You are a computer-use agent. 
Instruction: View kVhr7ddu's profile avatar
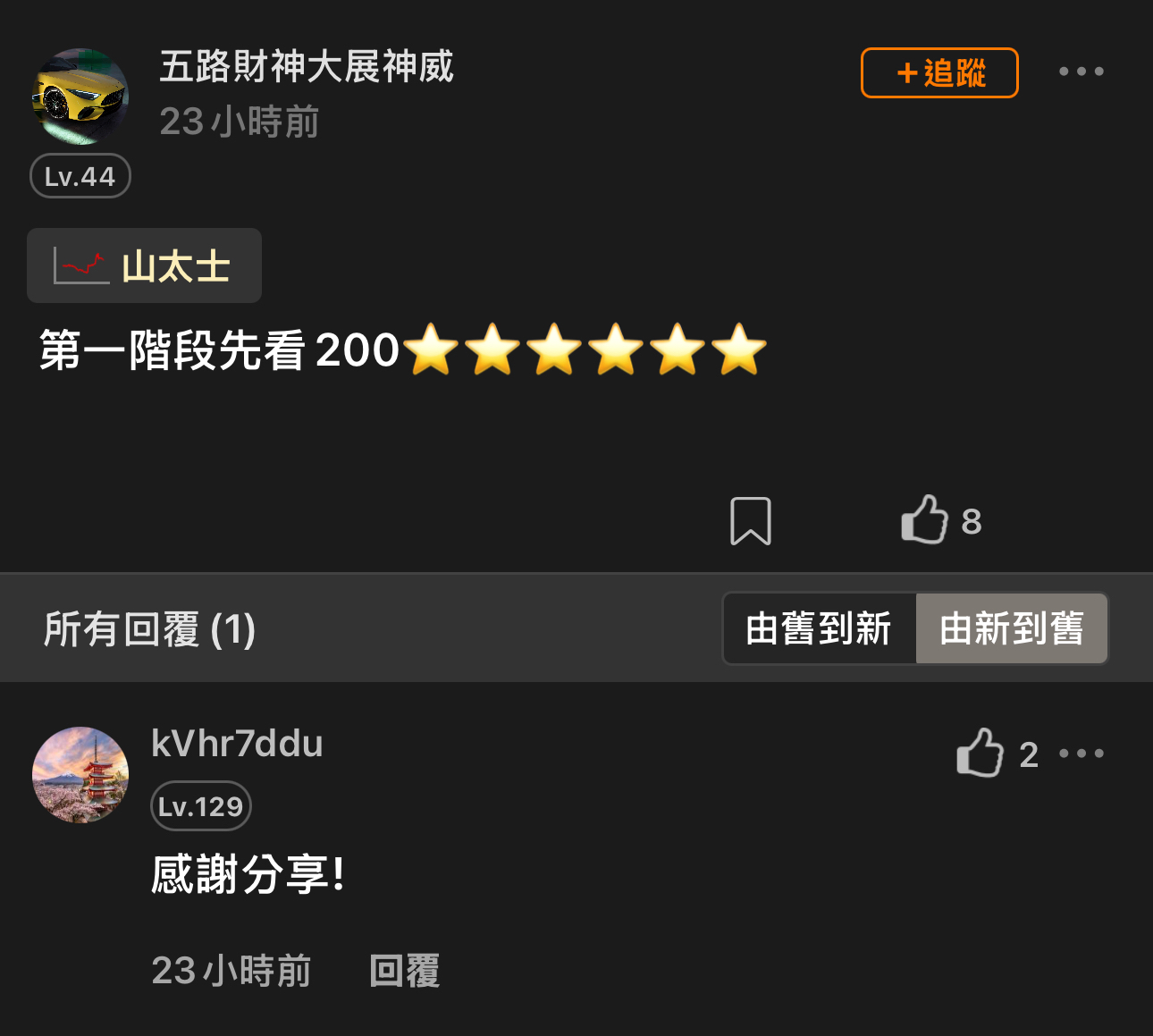point(80,775)
